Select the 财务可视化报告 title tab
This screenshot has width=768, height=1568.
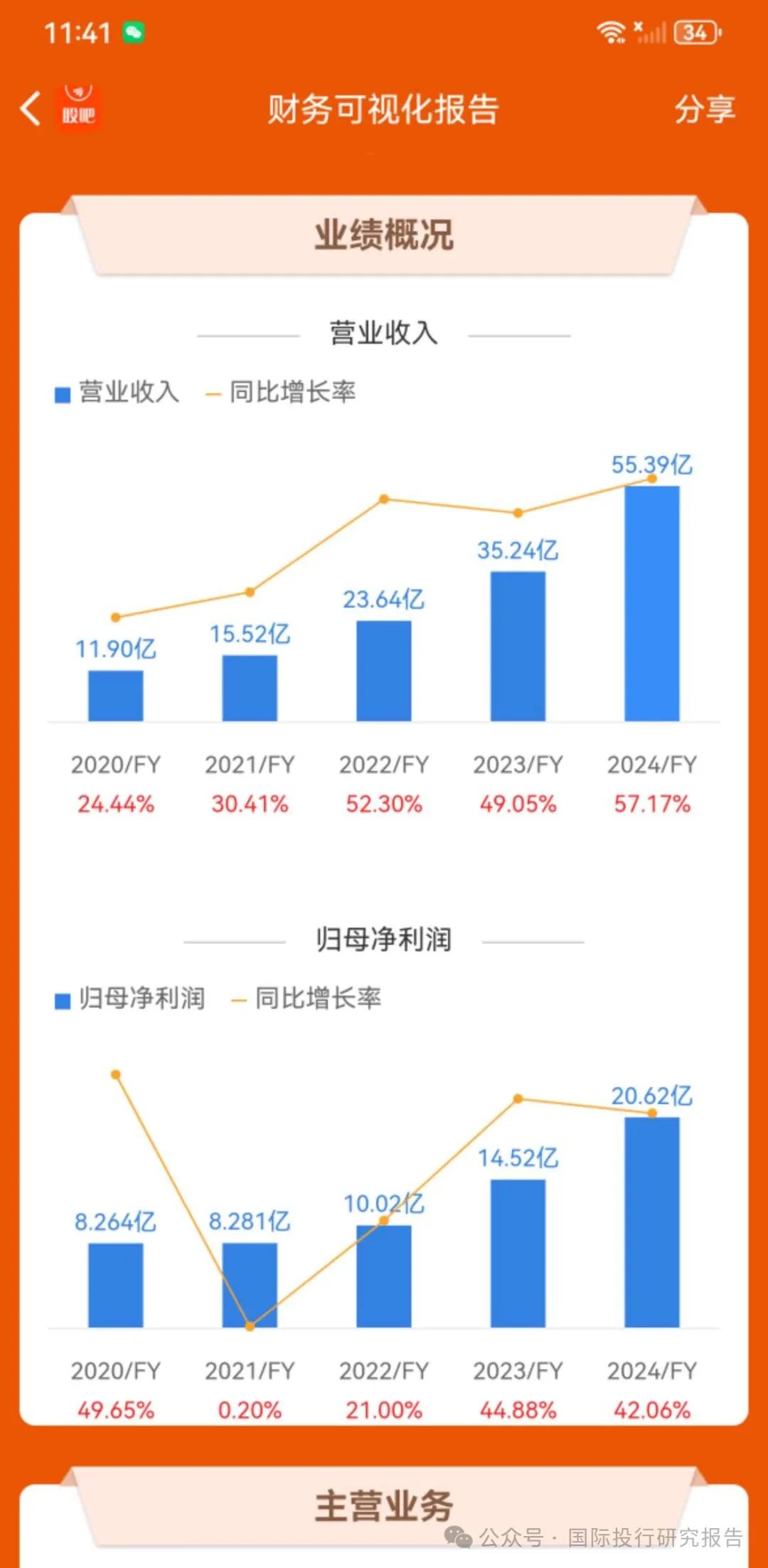pyautogui.click(x=384, y=110)
